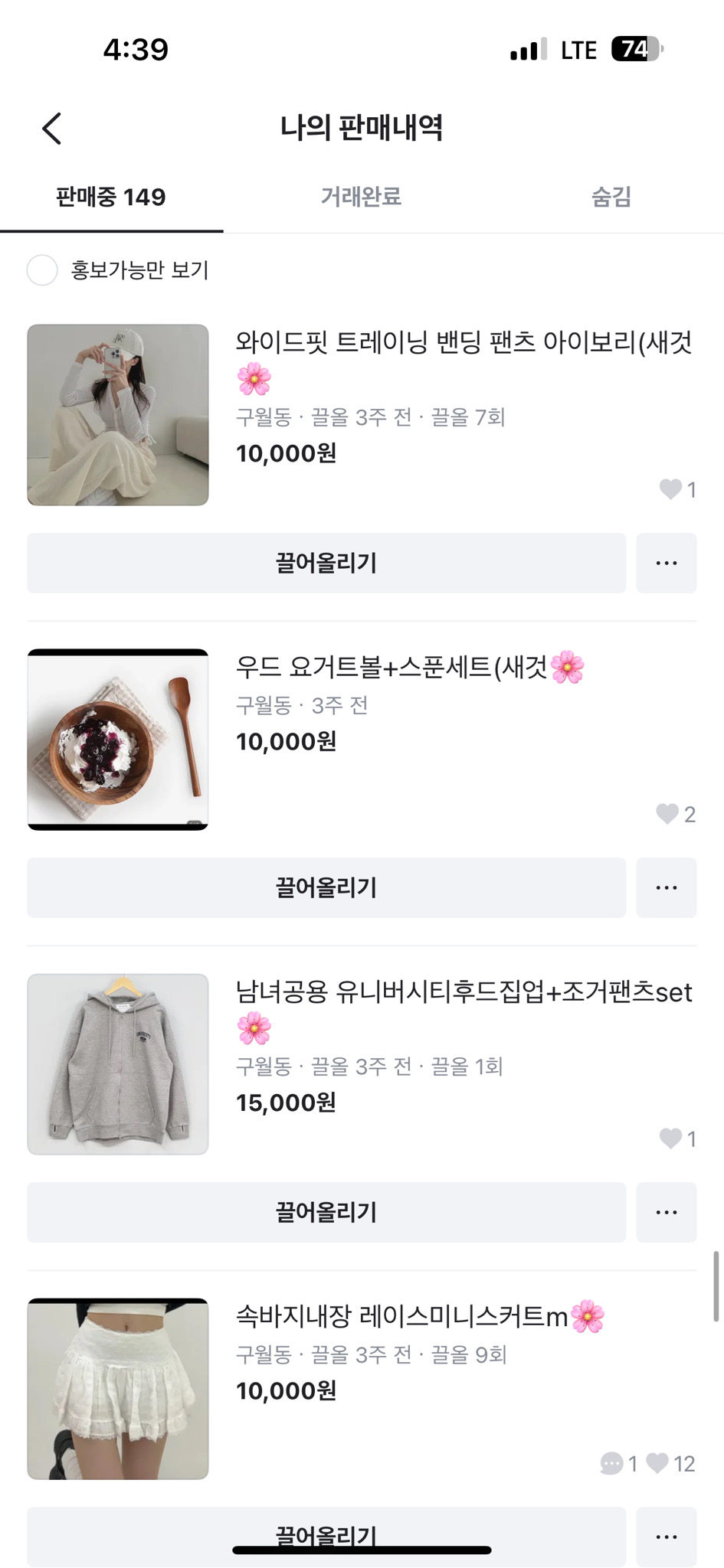Open the wood yogurt bowl listing thumbnail
This screenshot has width=724, height=1568.
click(117, 738)
